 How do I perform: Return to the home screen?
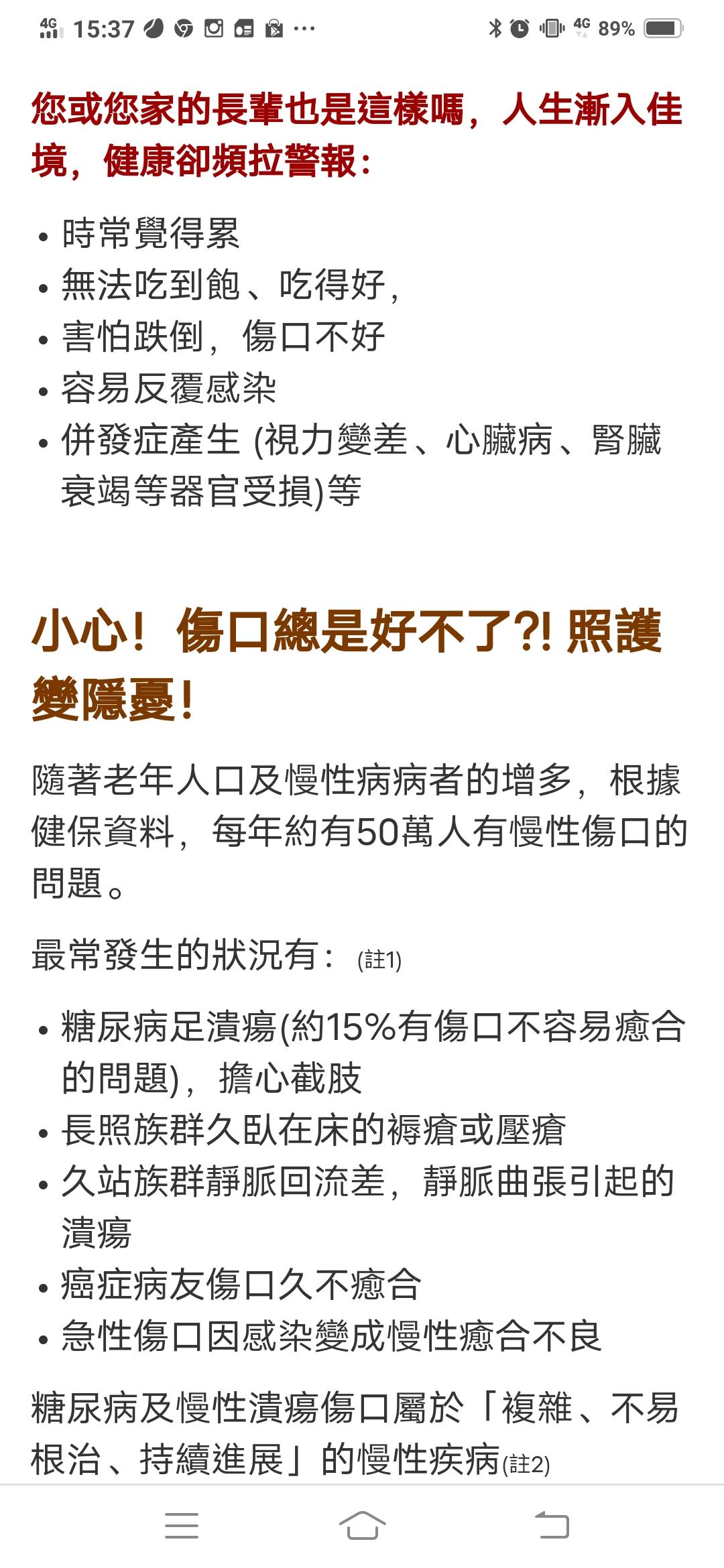tap(362, 1524)
